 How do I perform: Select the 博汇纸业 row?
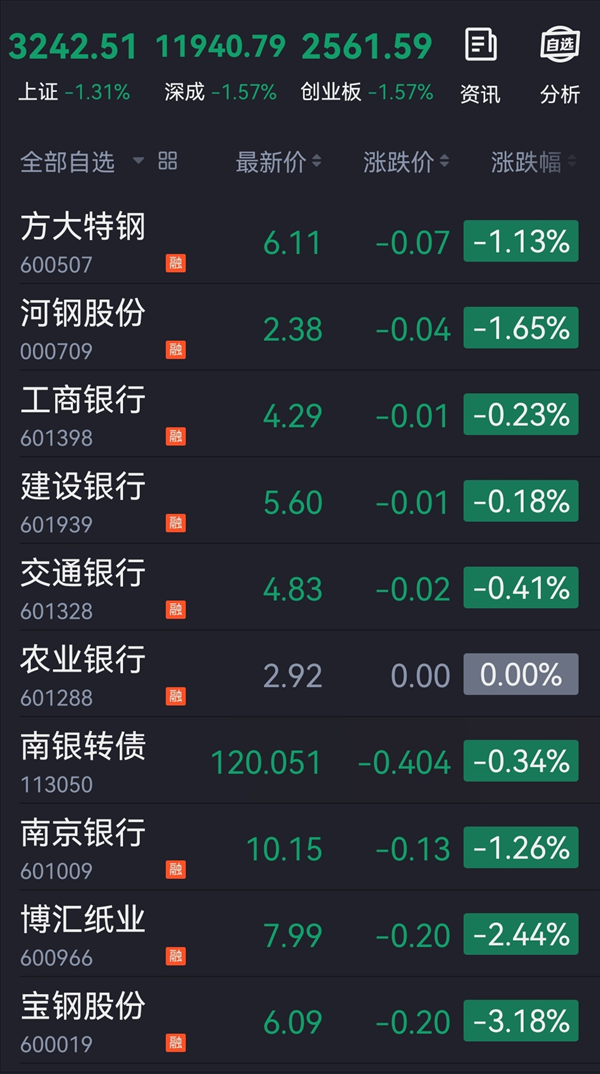coord(300,934)
